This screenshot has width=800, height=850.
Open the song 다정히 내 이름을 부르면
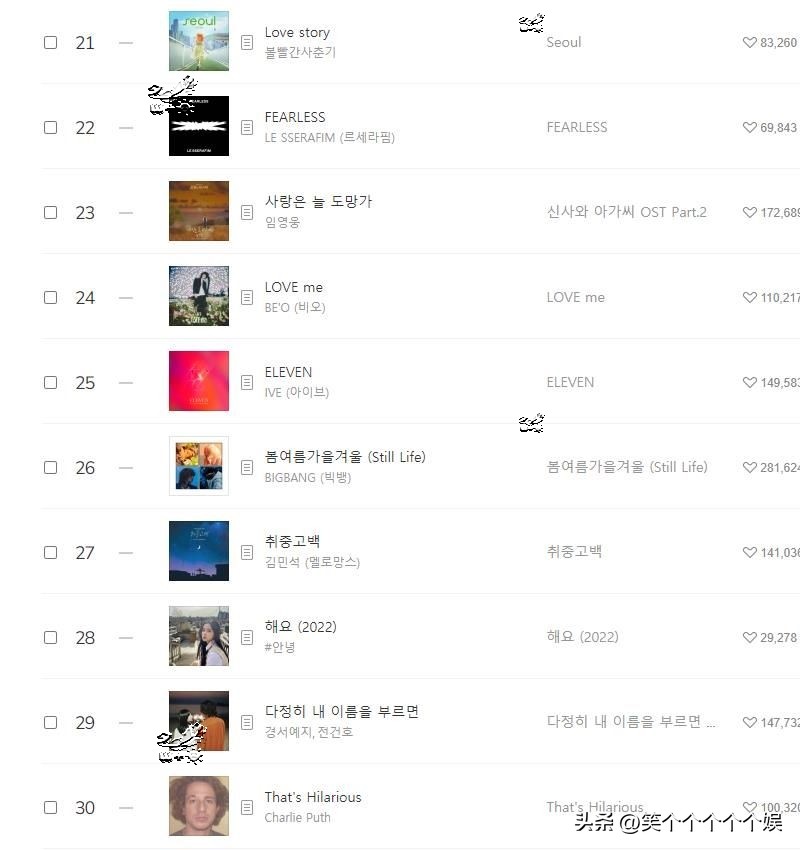341,711
